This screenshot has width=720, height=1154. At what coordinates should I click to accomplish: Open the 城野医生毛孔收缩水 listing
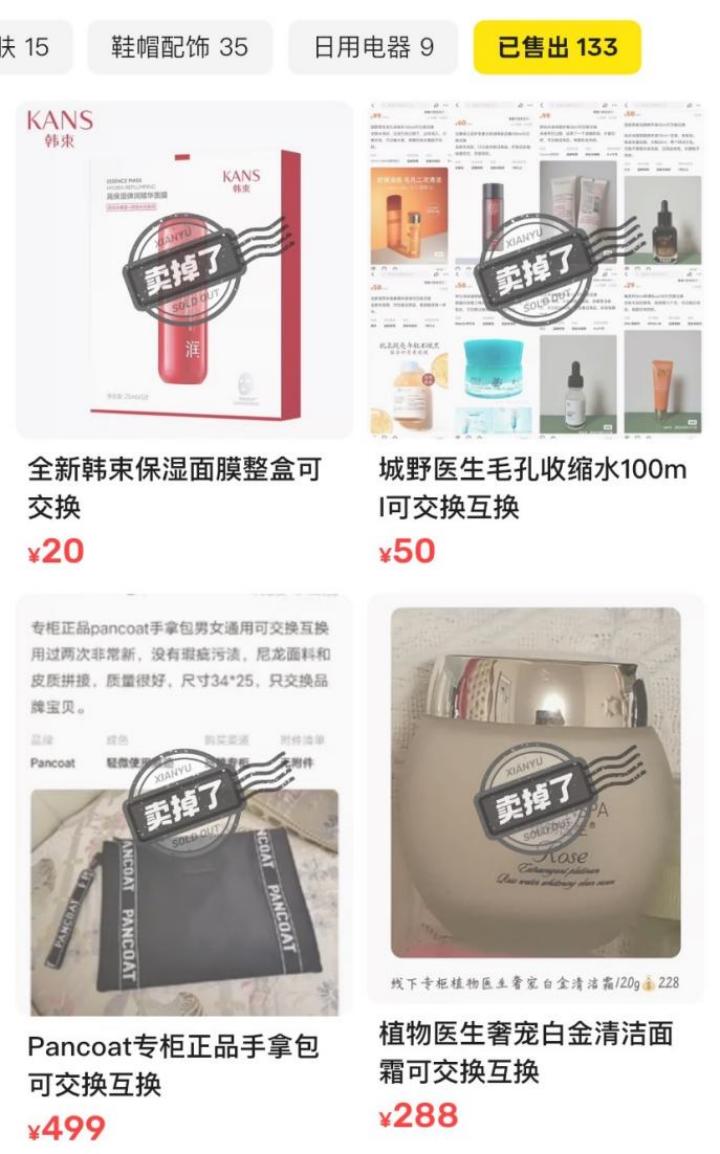coord(535,270)
